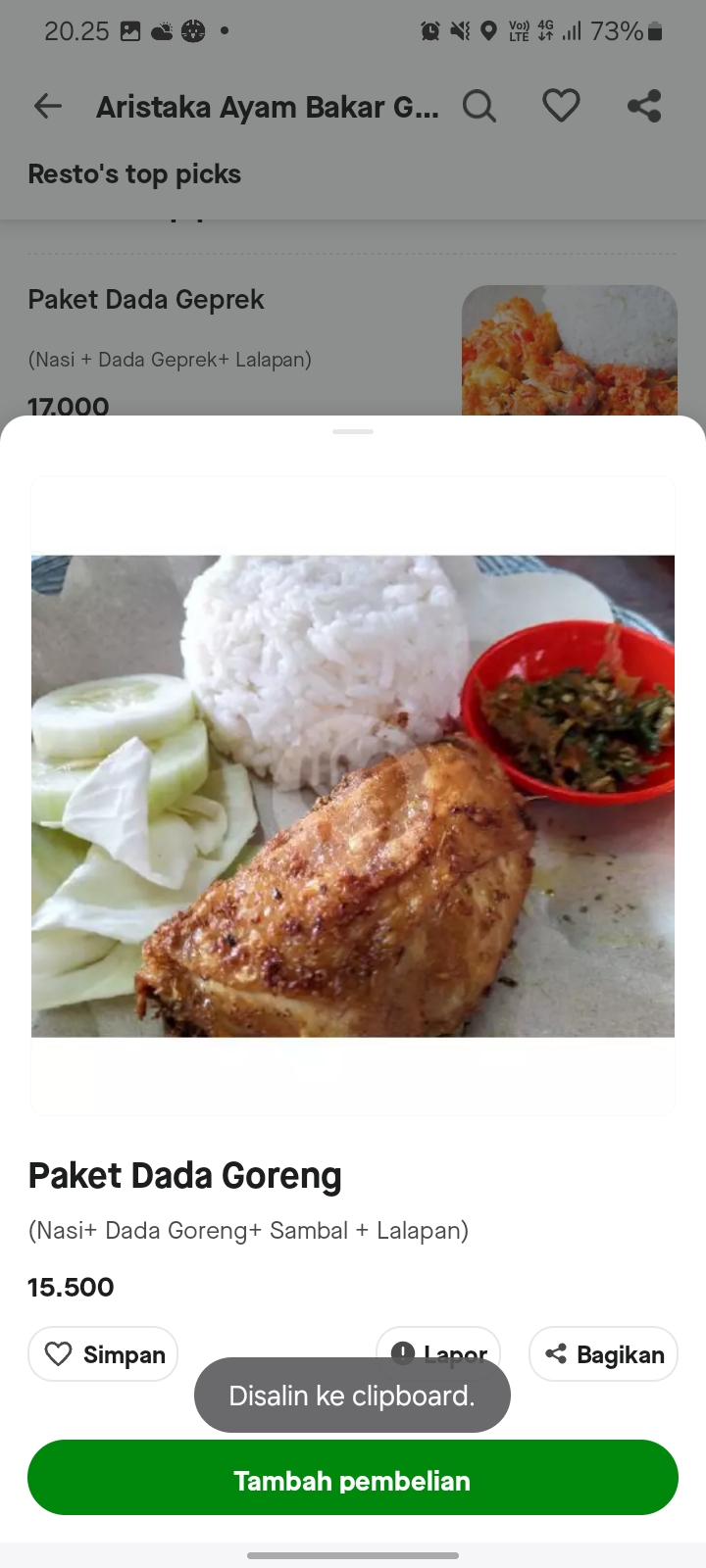The height and width of the screenshot is (1568, 706).
Task: Tap the heart icon inside the Simpan button
Action: point(61,1353)
